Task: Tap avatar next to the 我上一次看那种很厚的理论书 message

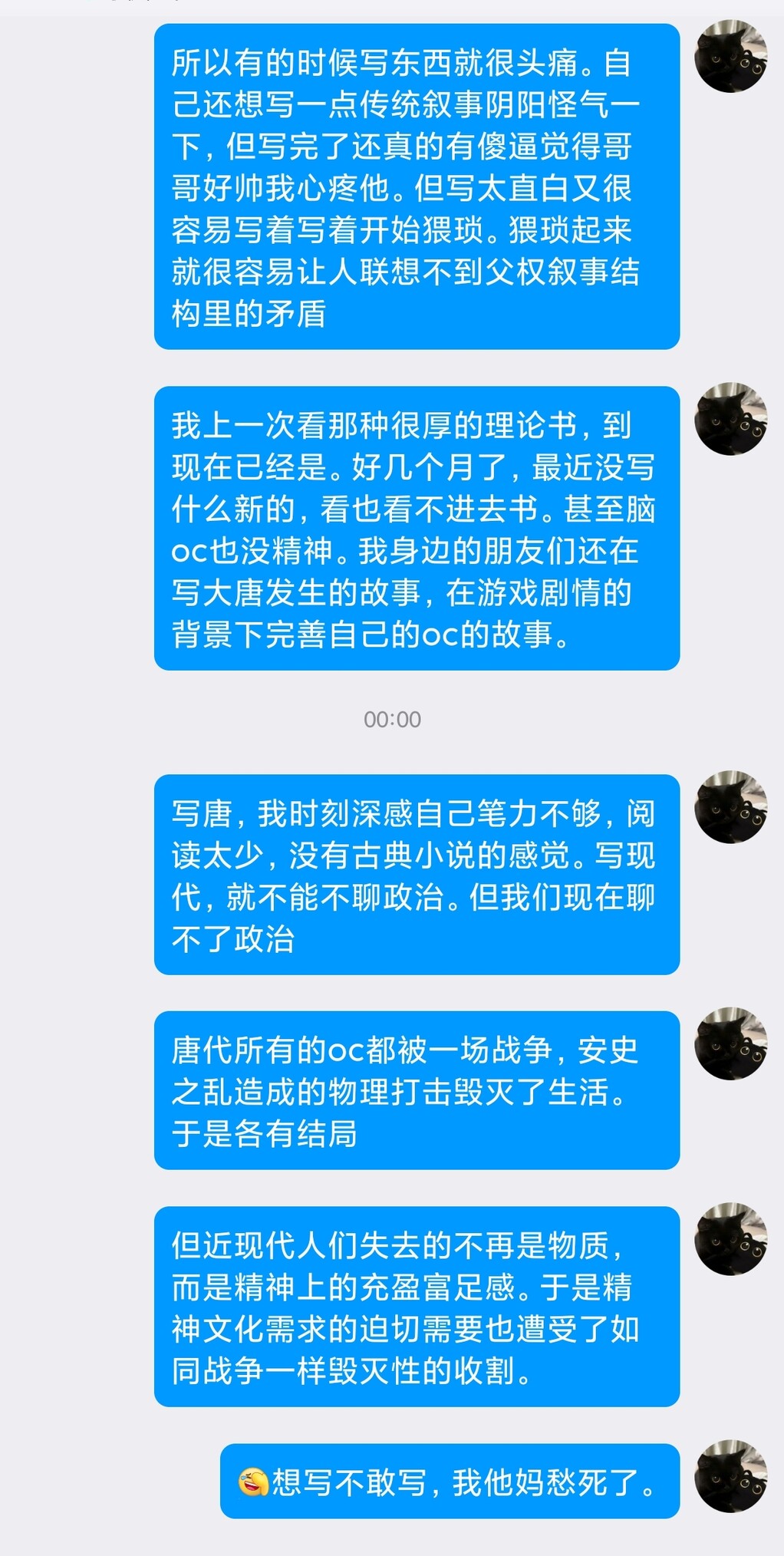Action: point(730,419)
